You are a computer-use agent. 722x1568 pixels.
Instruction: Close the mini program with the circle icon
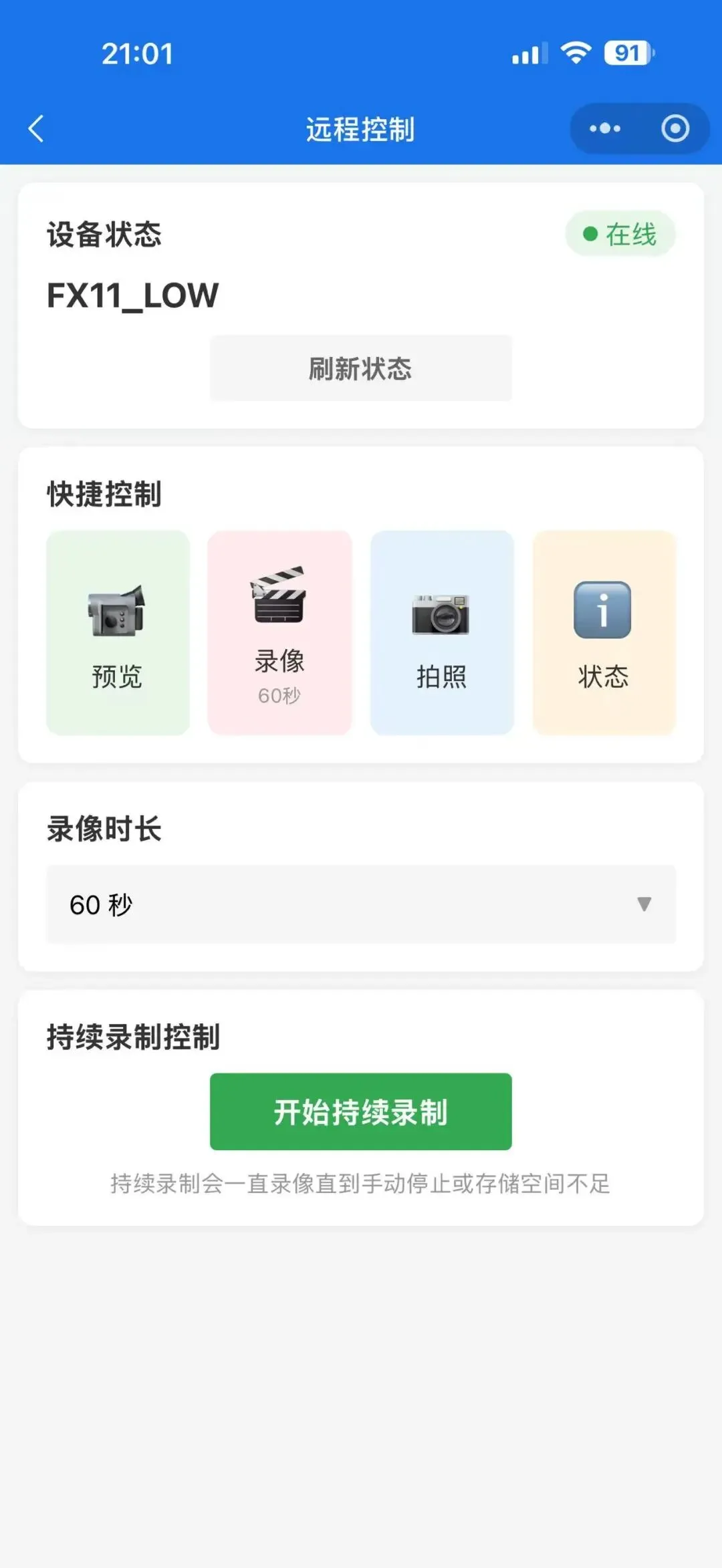(x=675, y=128)
